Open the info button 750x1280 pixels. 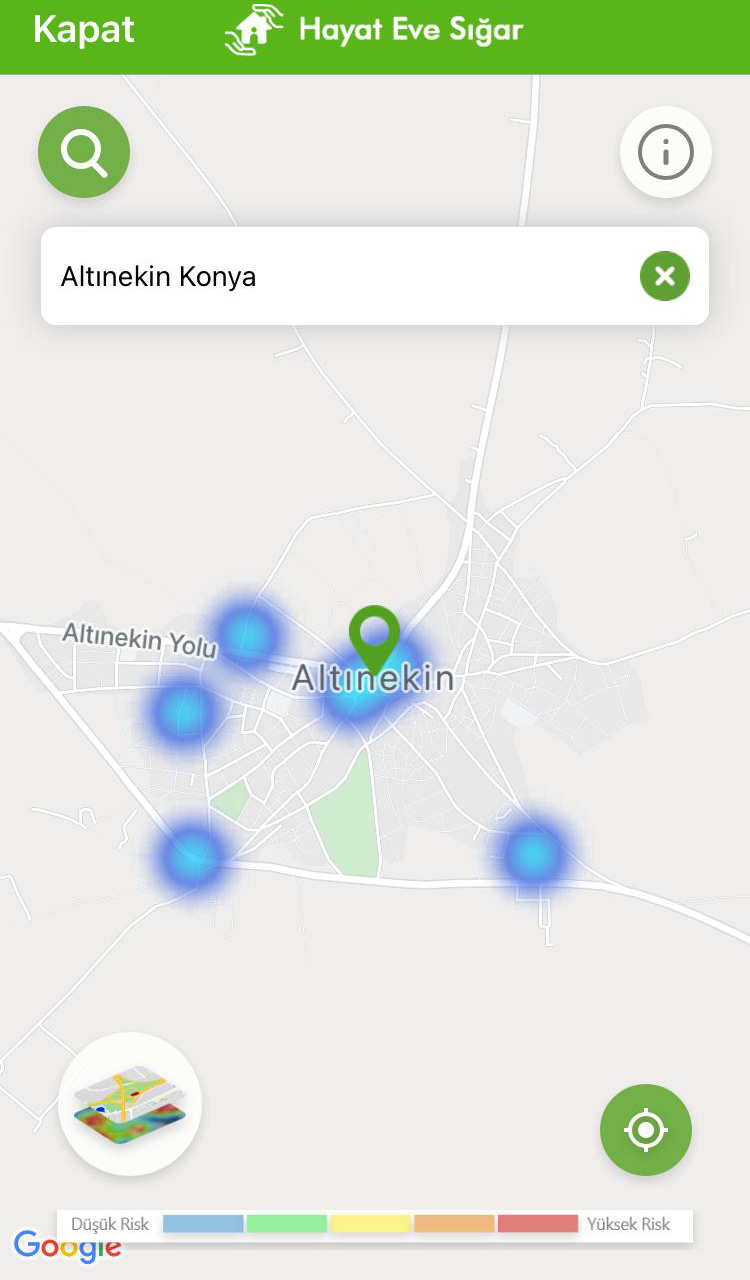(x=665, y=153)
